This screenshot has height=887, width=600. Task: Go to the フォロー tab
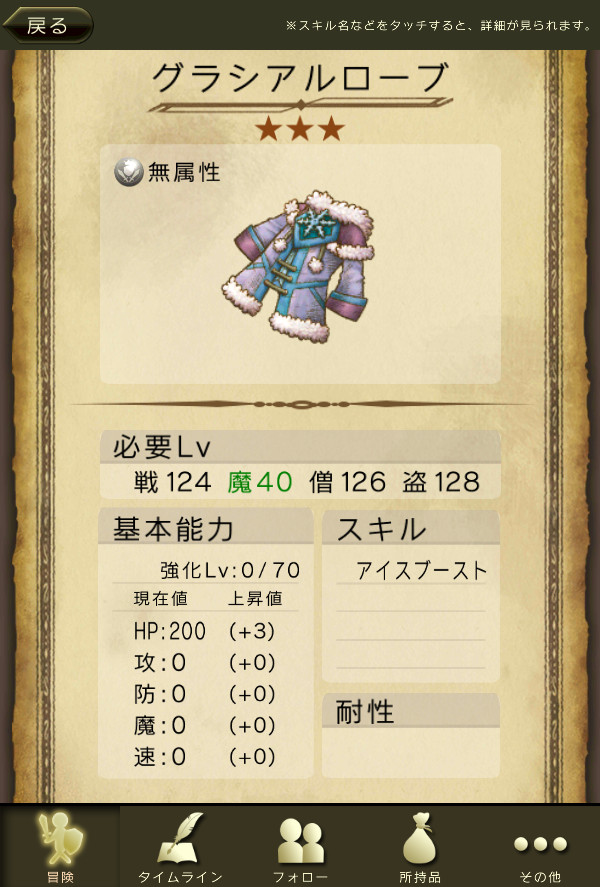click(x=300, y=846)
